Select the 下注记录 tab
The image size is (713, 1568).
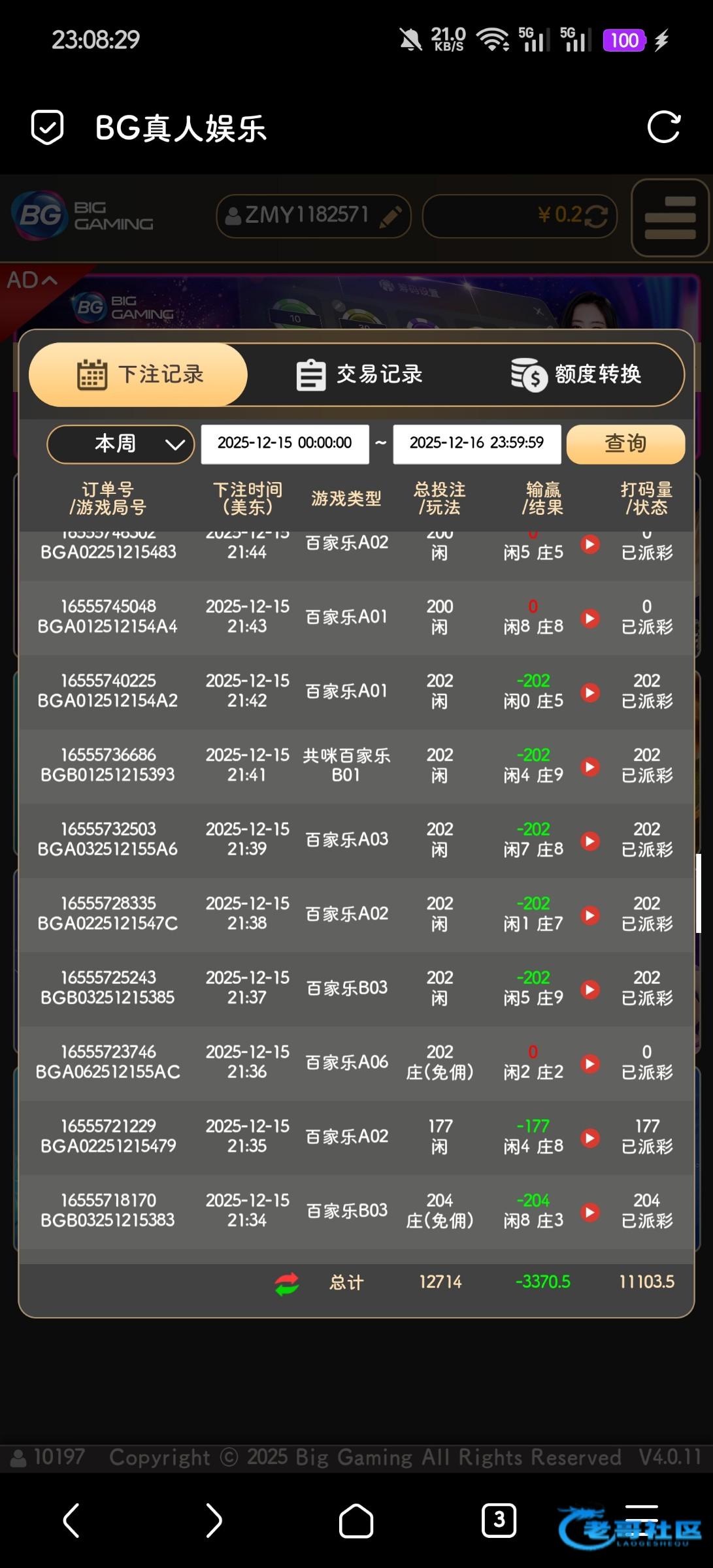click(139, 374)
